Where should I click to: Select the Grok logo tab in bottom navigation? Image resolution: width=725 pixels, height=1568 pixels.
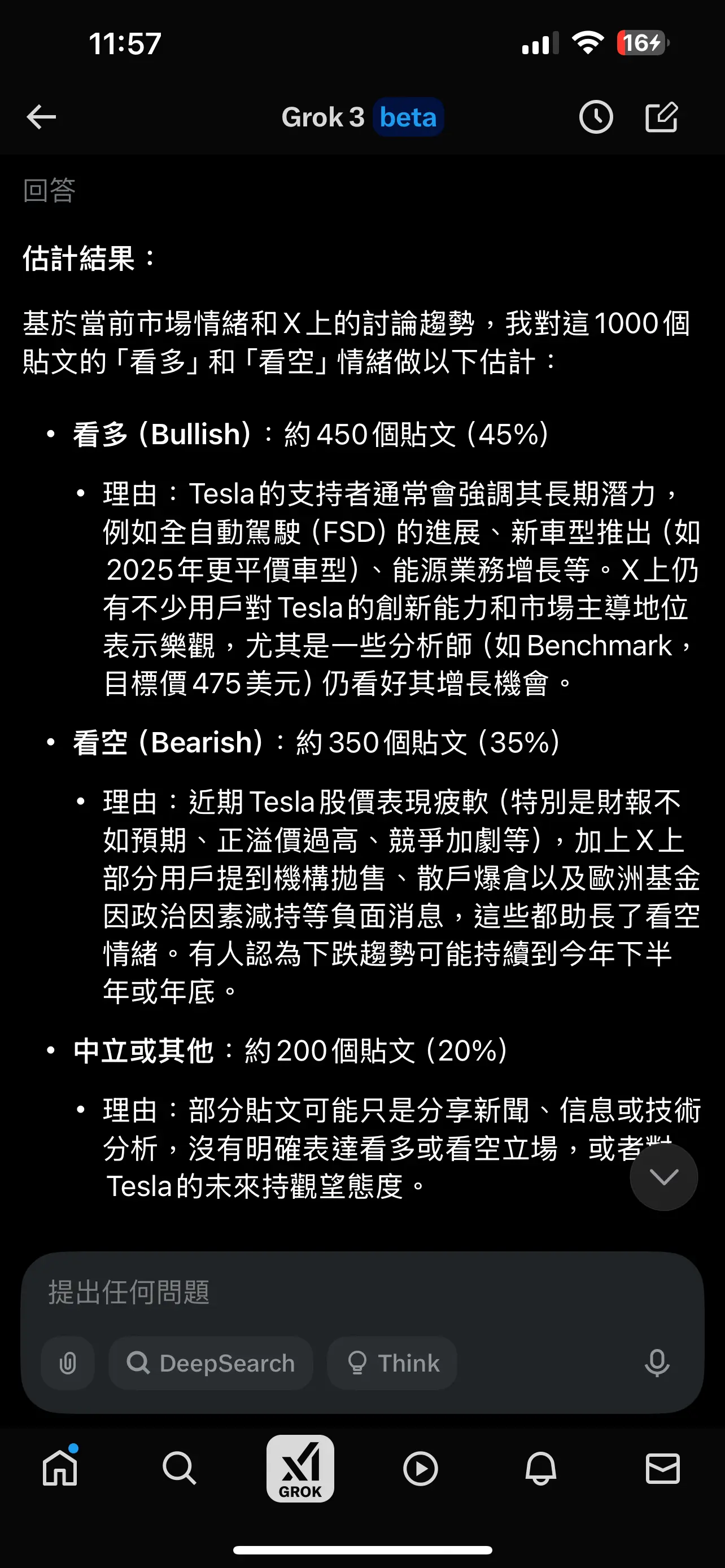pyautogui.click(x=302, y=1468)
